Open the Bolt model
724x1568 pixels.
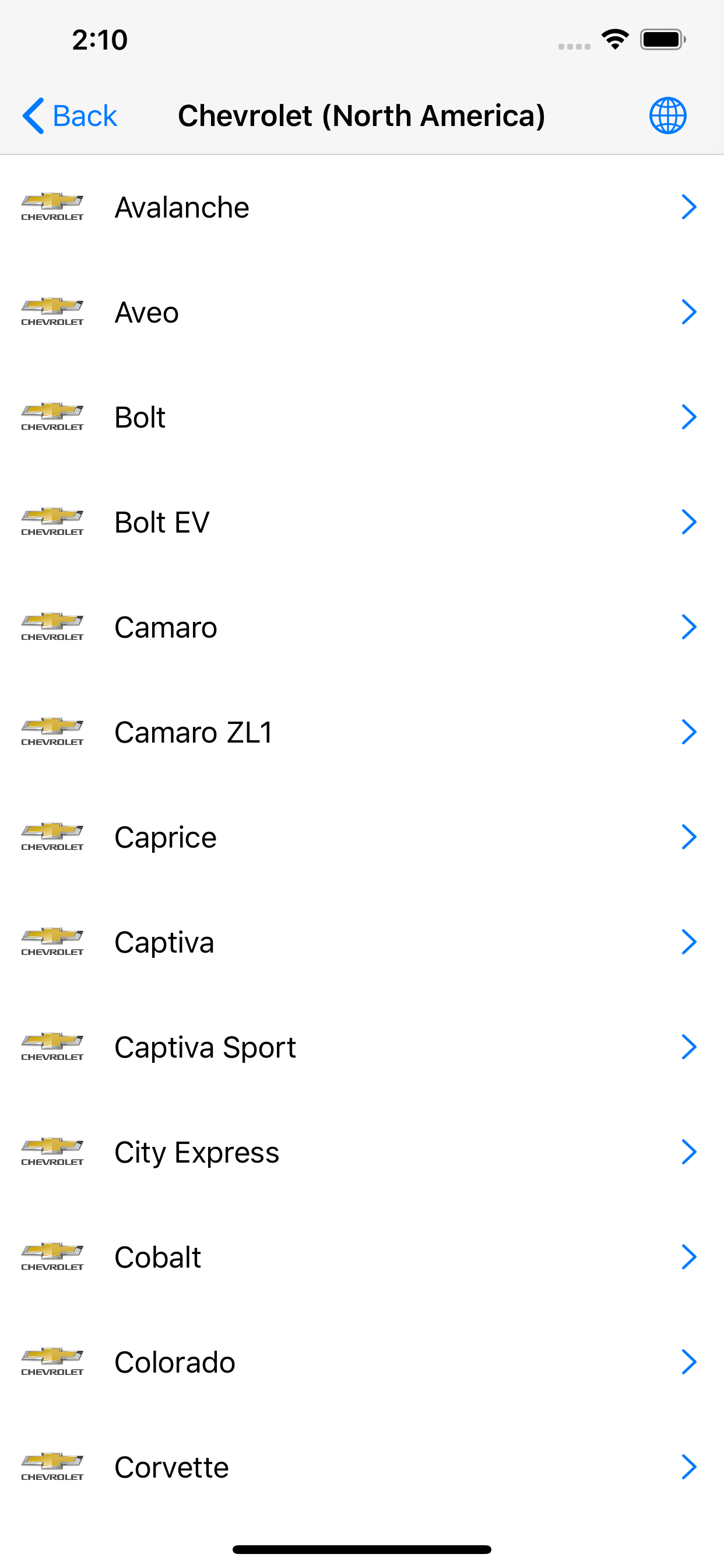(362, 417)
